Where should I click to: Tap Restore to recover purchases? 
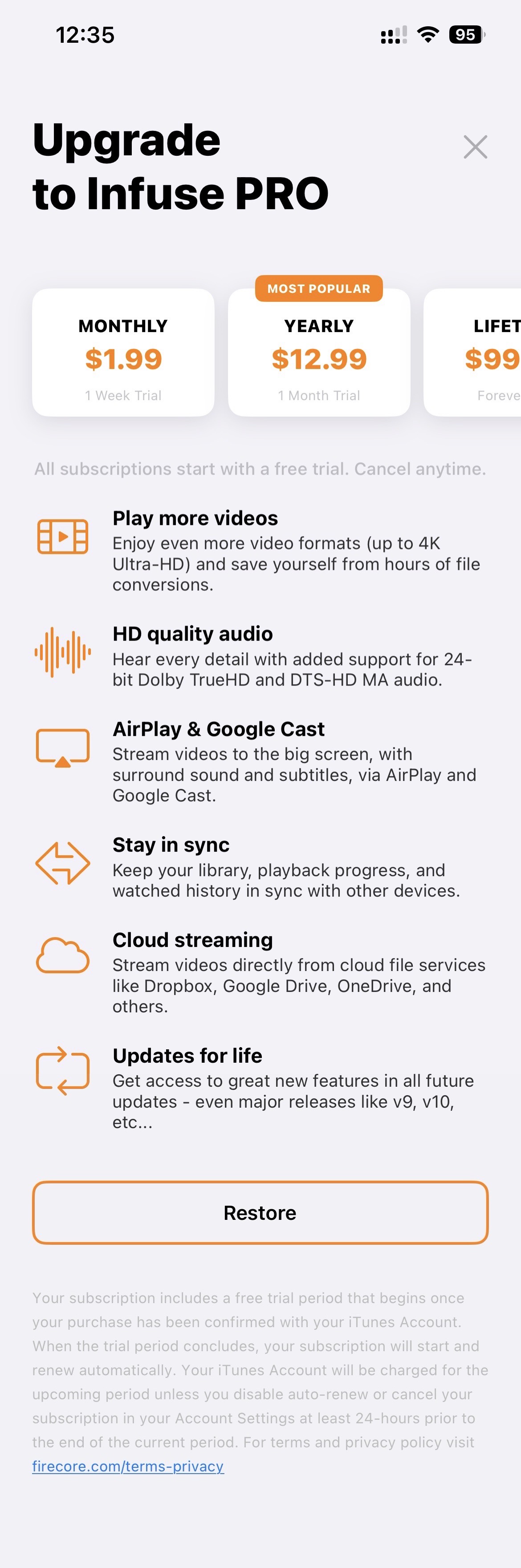coord(260,1213)
